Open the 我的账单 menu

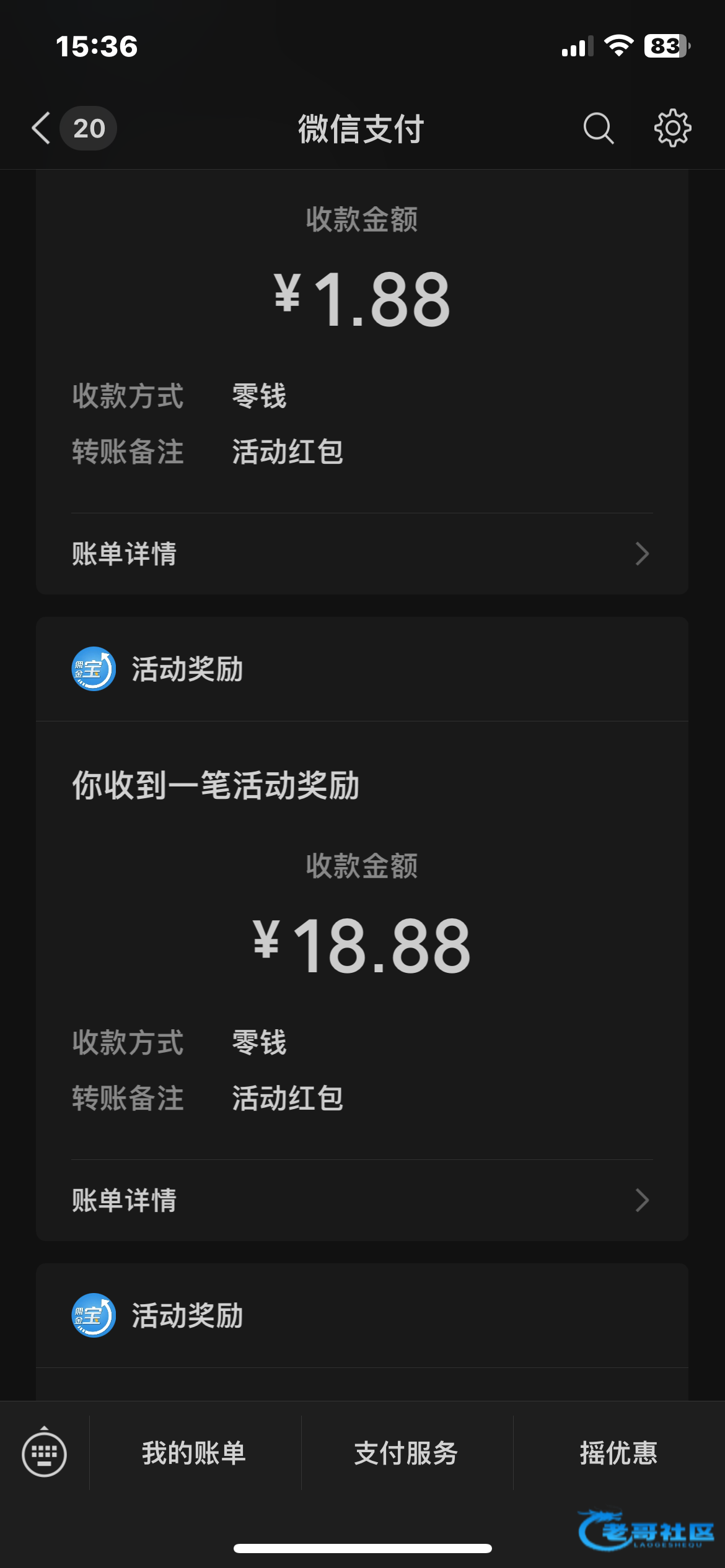click(195, 1453)
